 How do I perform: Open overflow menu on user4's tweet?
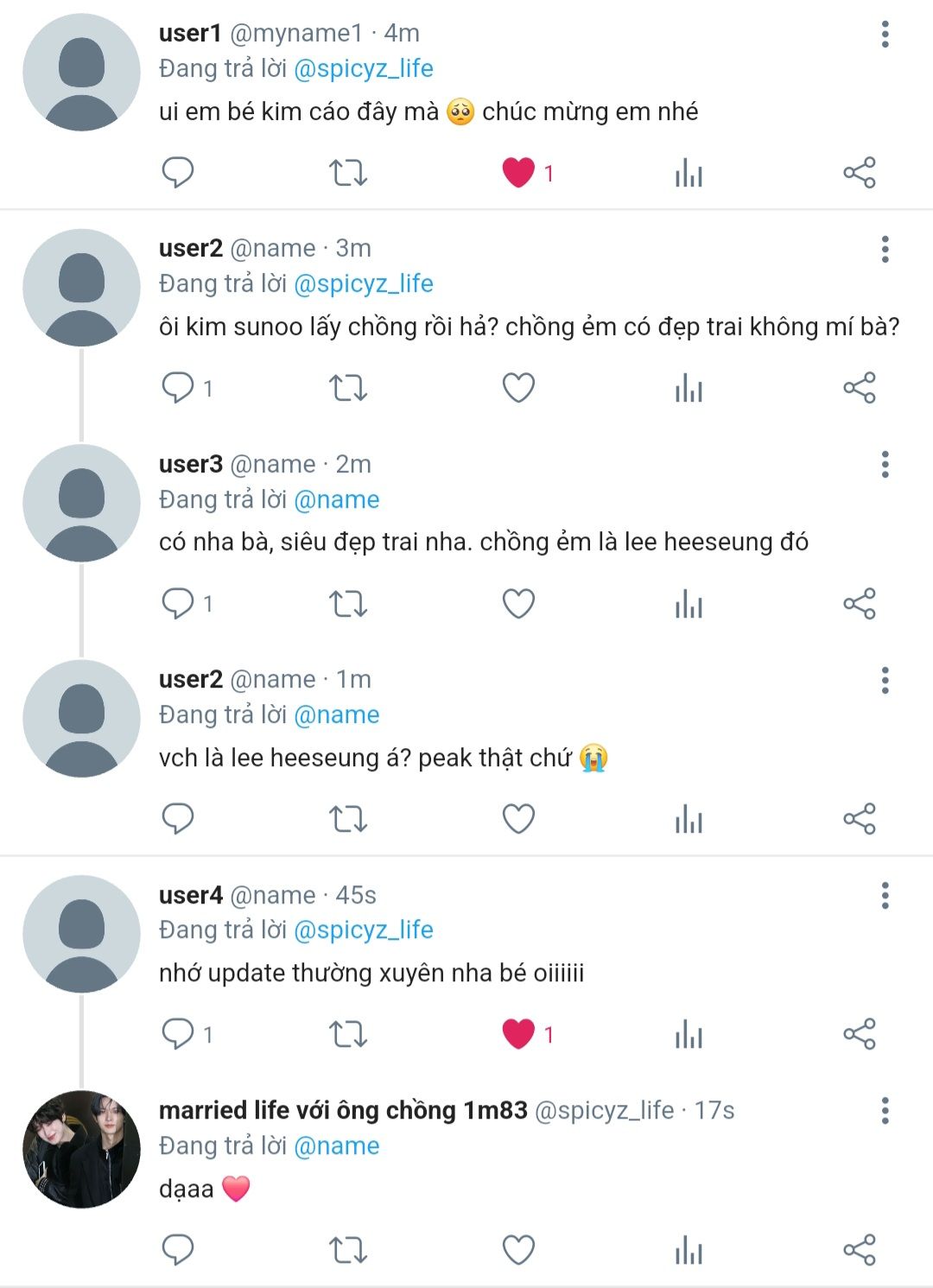coord(885,896)
